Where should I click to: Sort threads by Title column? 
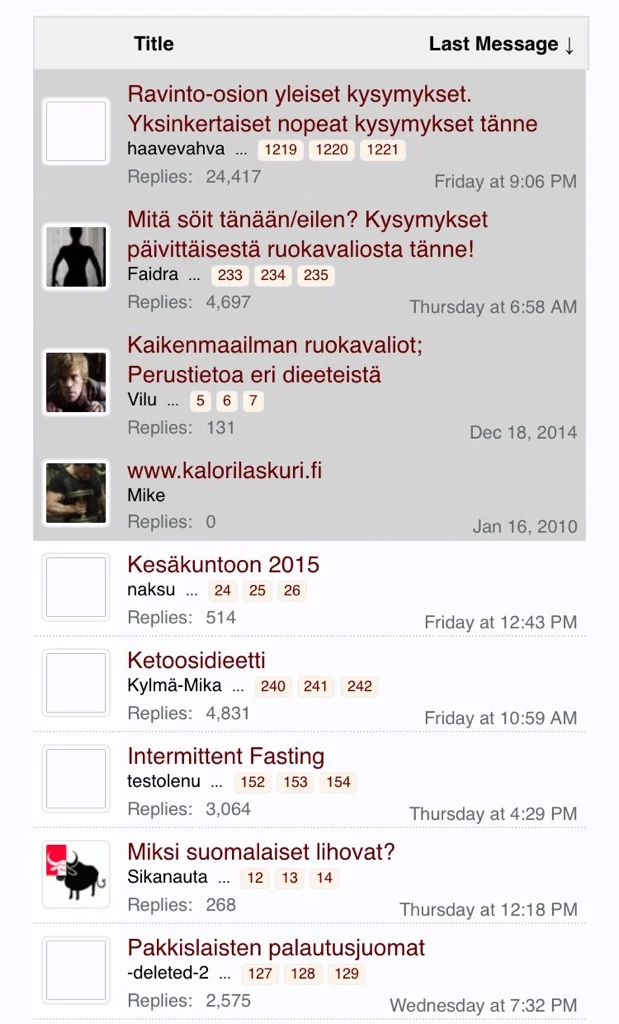[x=153, y=44]
